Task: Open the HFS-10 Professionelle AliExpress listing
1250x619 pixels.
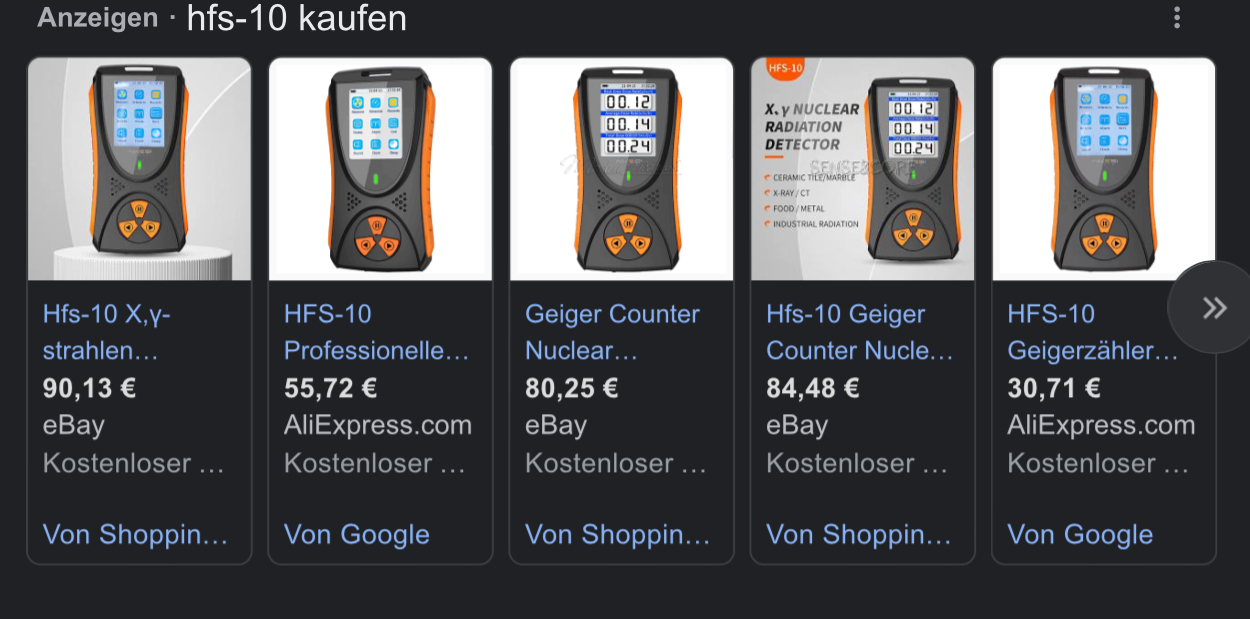Action: pos(376,332)
